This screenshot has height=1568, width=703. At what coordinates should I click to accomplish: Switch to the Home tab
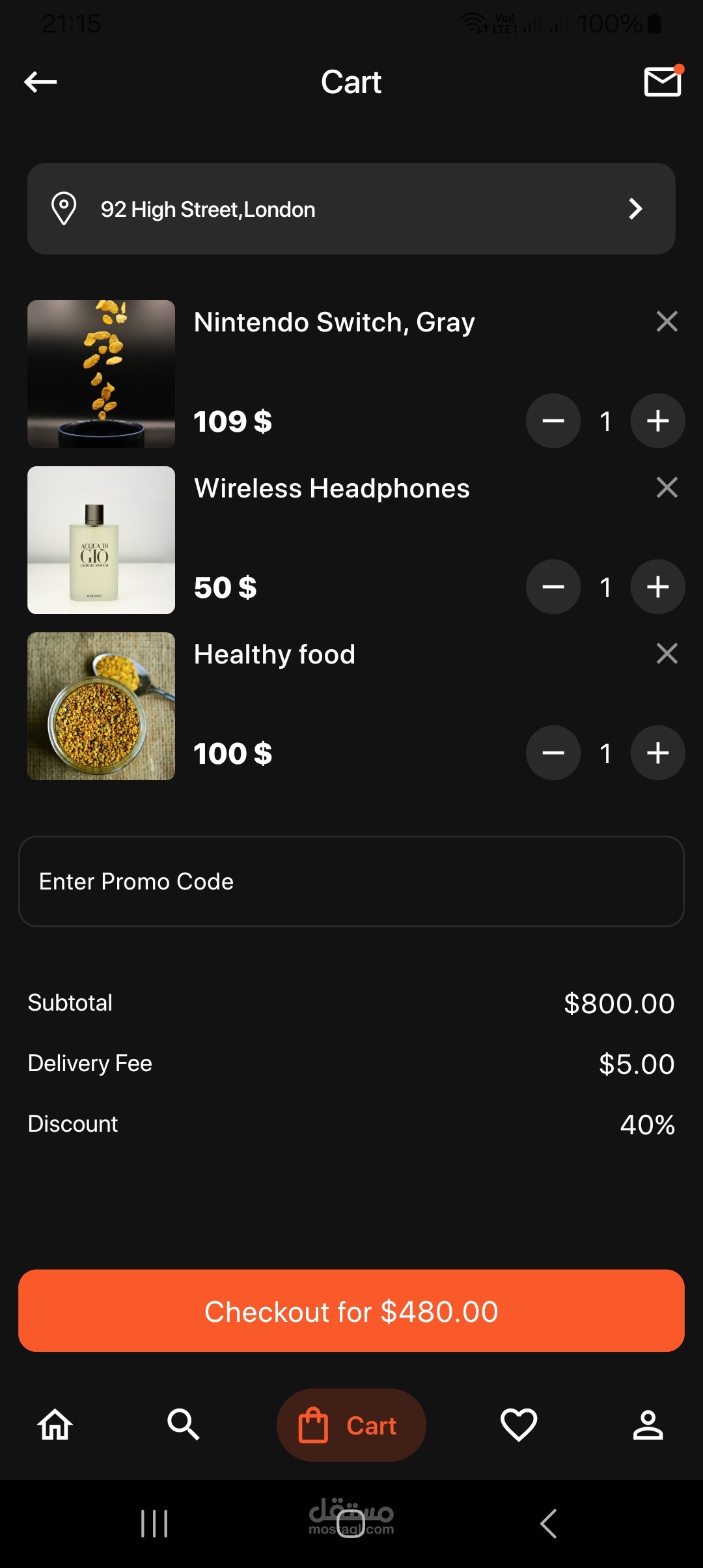click(x=55, y=1425)
